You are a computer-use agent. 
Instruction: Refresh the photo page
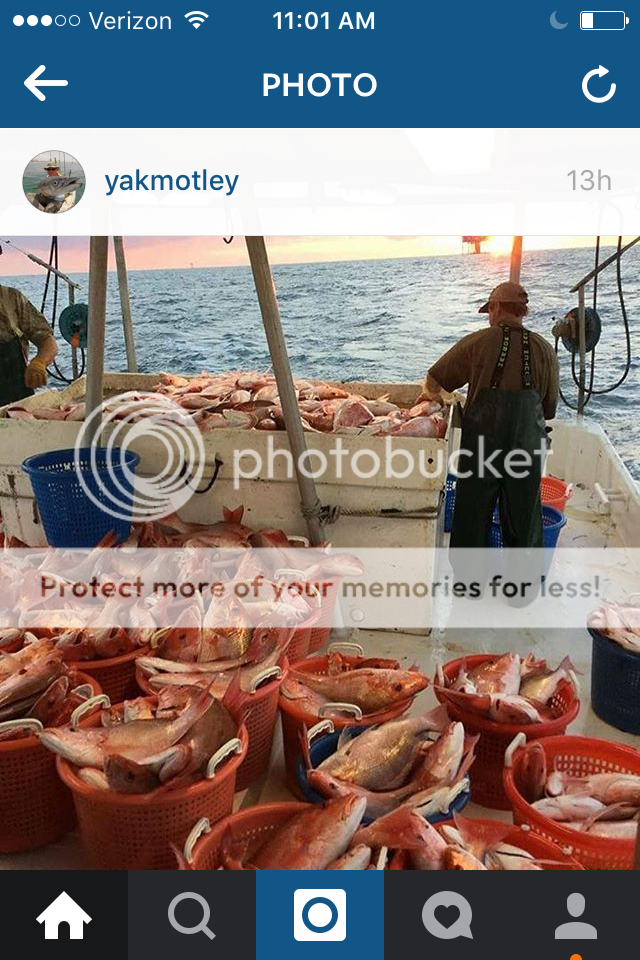(x=598, y=86)
